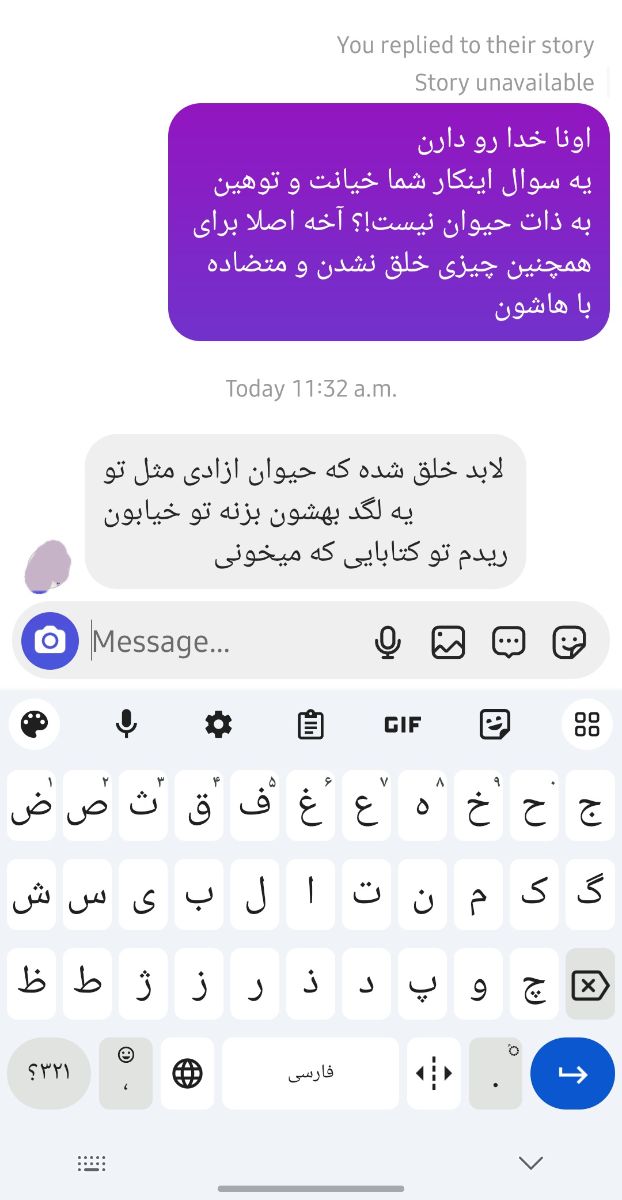Tap the blue enter arrow key
Image resolution: width=622 pixels, height=1200 pixels.
[x=572, y=1073]
